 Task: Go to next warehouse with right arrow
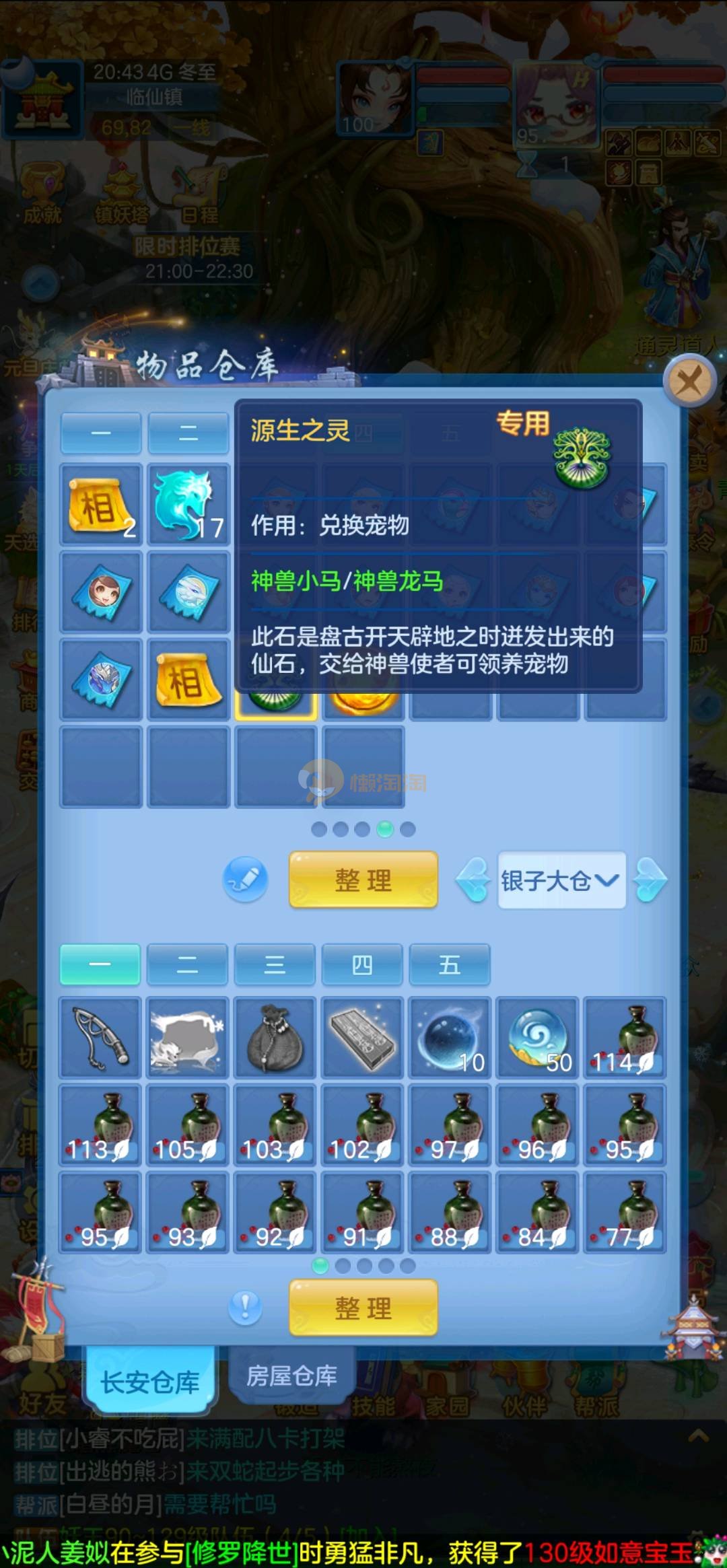651,880
